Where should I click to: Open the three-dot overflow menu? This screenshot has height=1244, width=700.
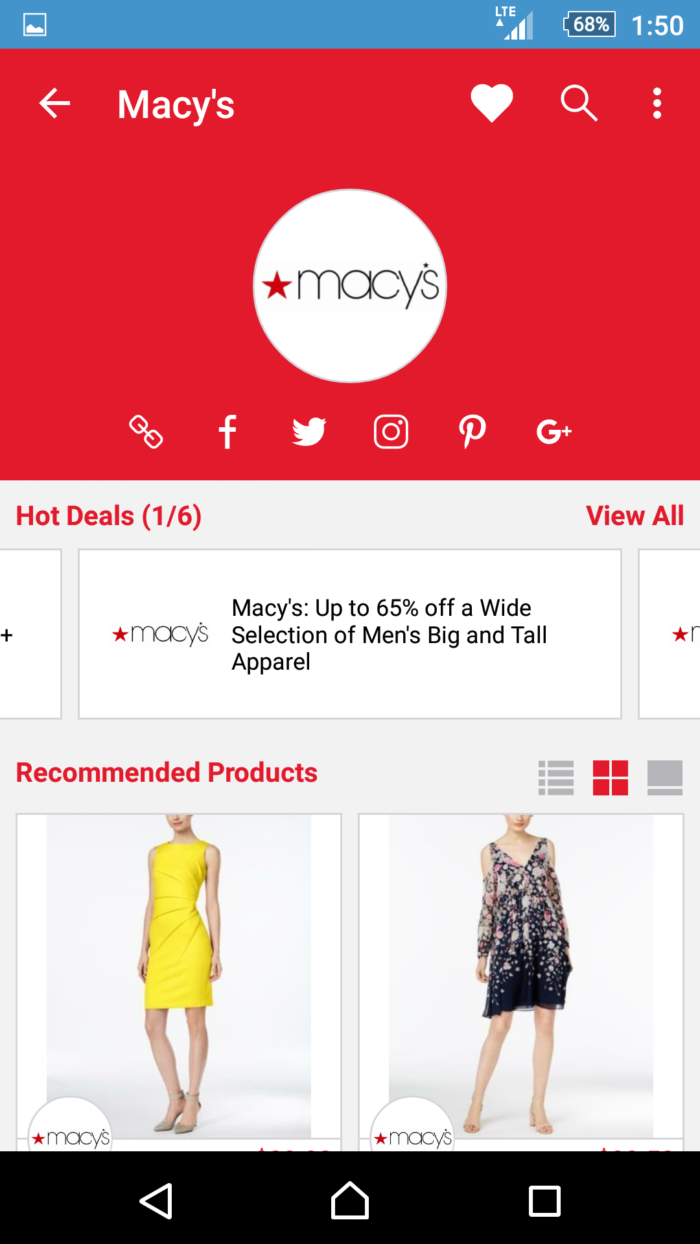point(657,103)
